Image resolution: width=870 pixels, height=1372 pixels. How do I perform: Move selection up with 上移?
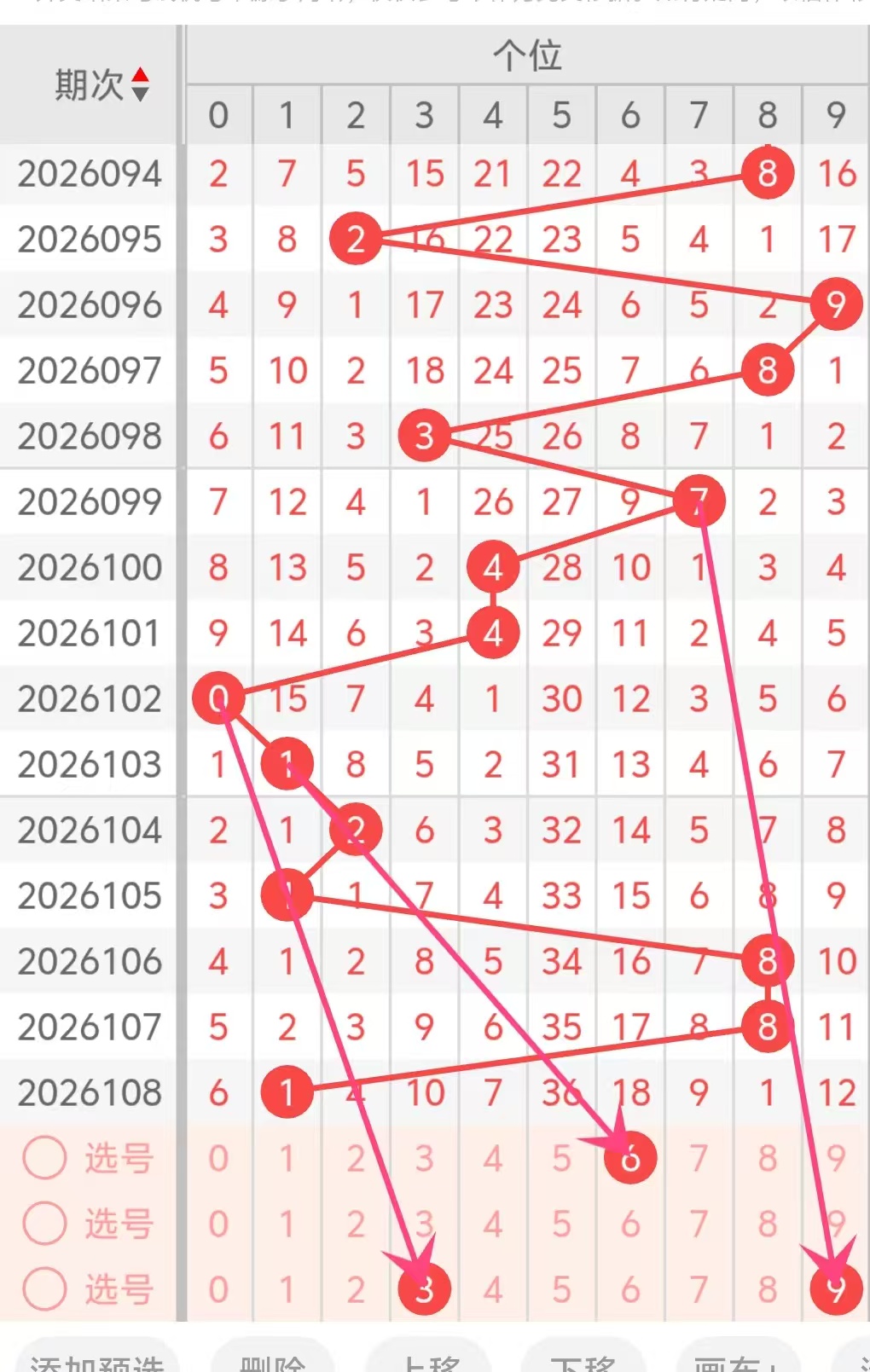pos(431,1360)
